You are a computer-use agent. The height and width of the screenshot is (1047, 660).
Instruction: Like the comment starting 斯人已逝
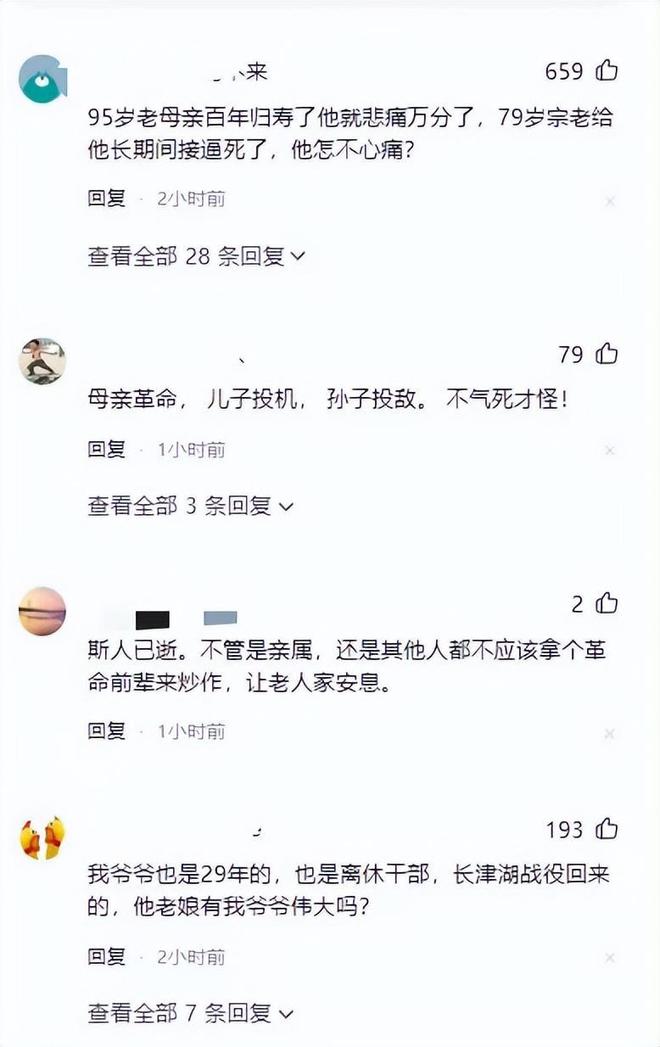(607, 603)
